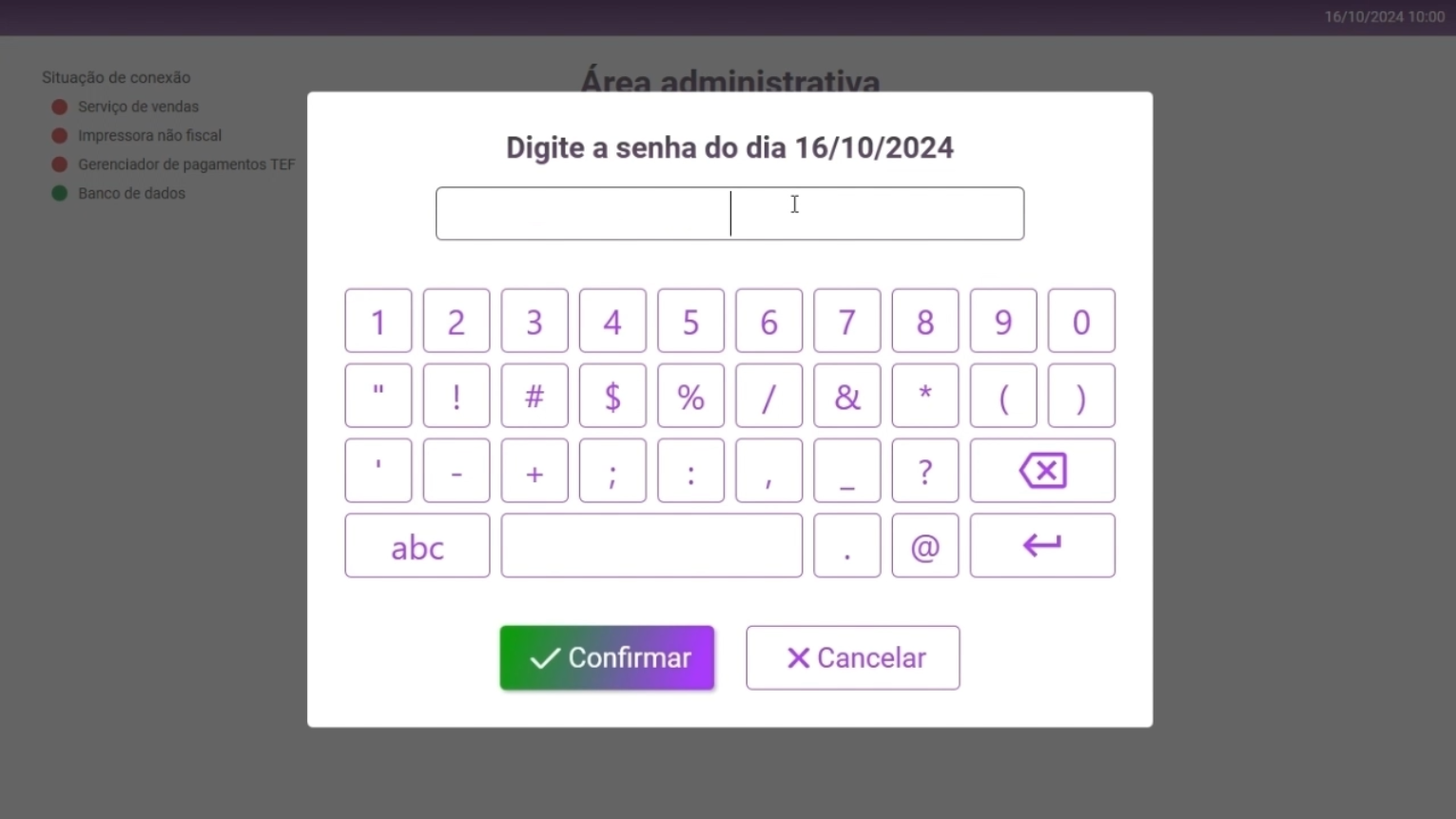Image resolution: width=1456 pixels, height=819 pixels.
Task: Tap the period key
Action: click(846, 546)
